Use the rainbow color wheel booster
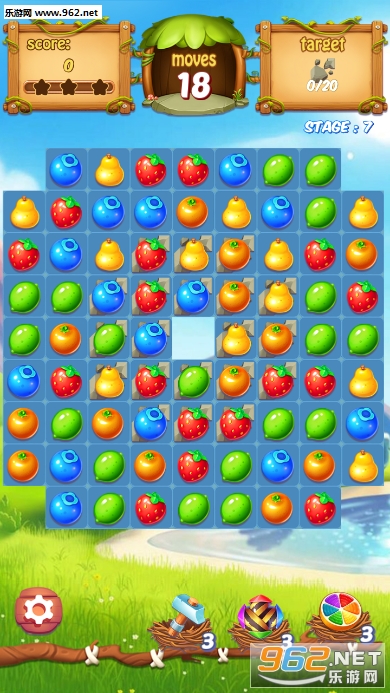 pyautogui.click(x=340, y=612)
